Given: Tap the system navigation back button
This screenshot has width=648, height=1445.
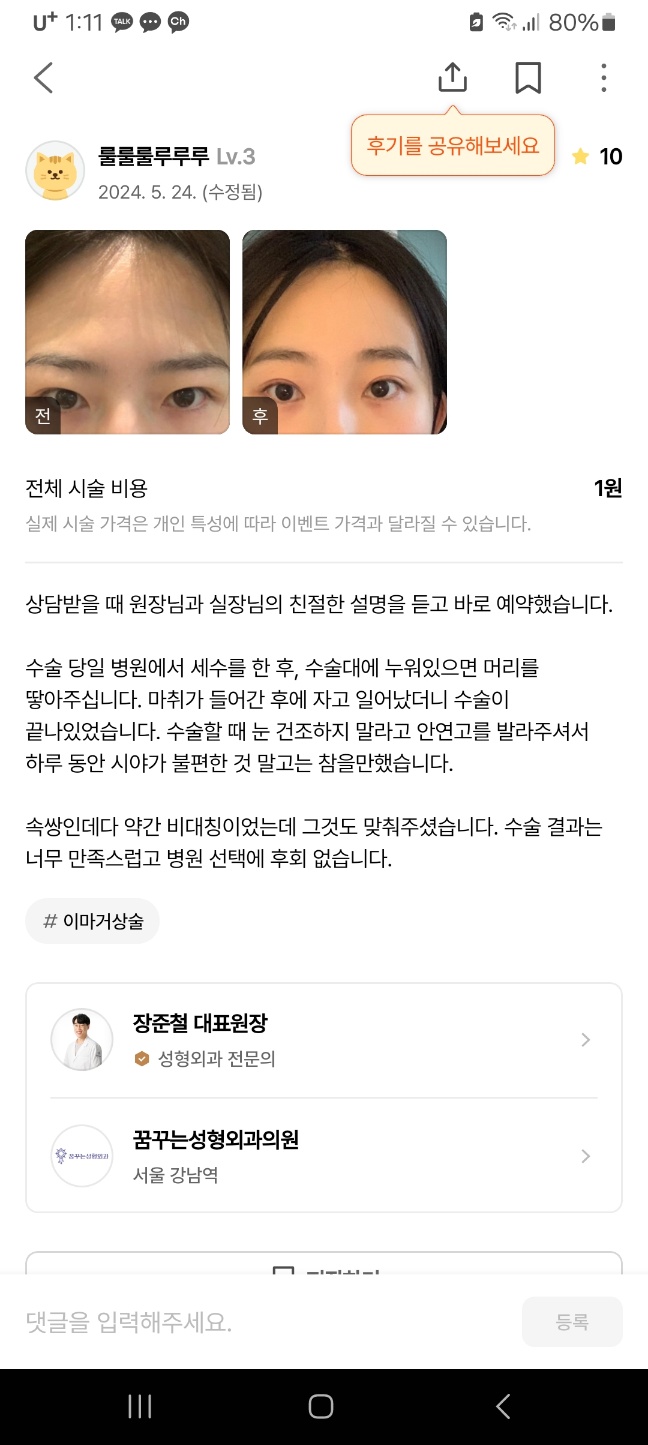Looking at the screenshot, I should (x=503, y=1406).
